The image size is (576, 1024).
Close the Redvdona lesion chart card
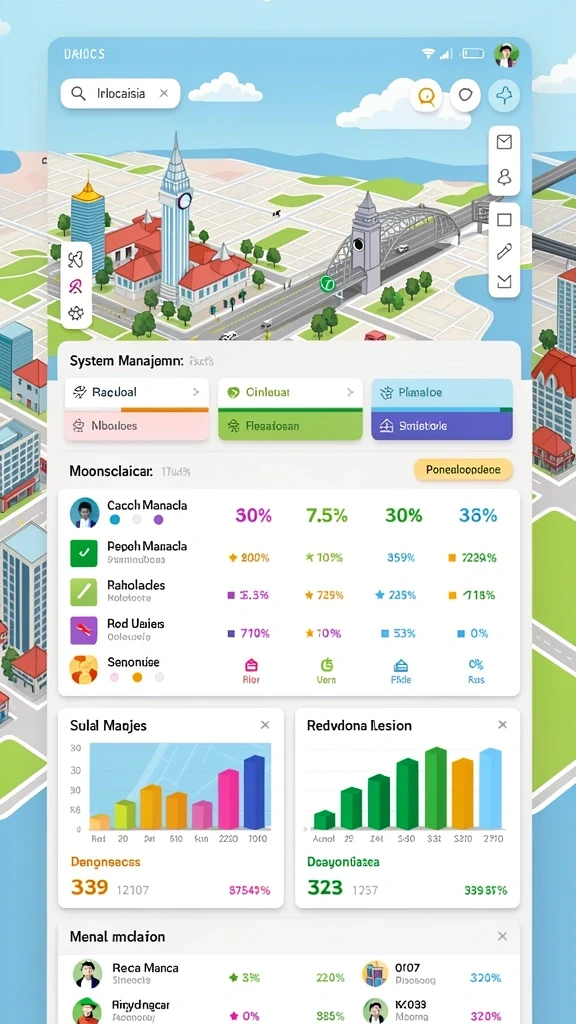point(502,725)
